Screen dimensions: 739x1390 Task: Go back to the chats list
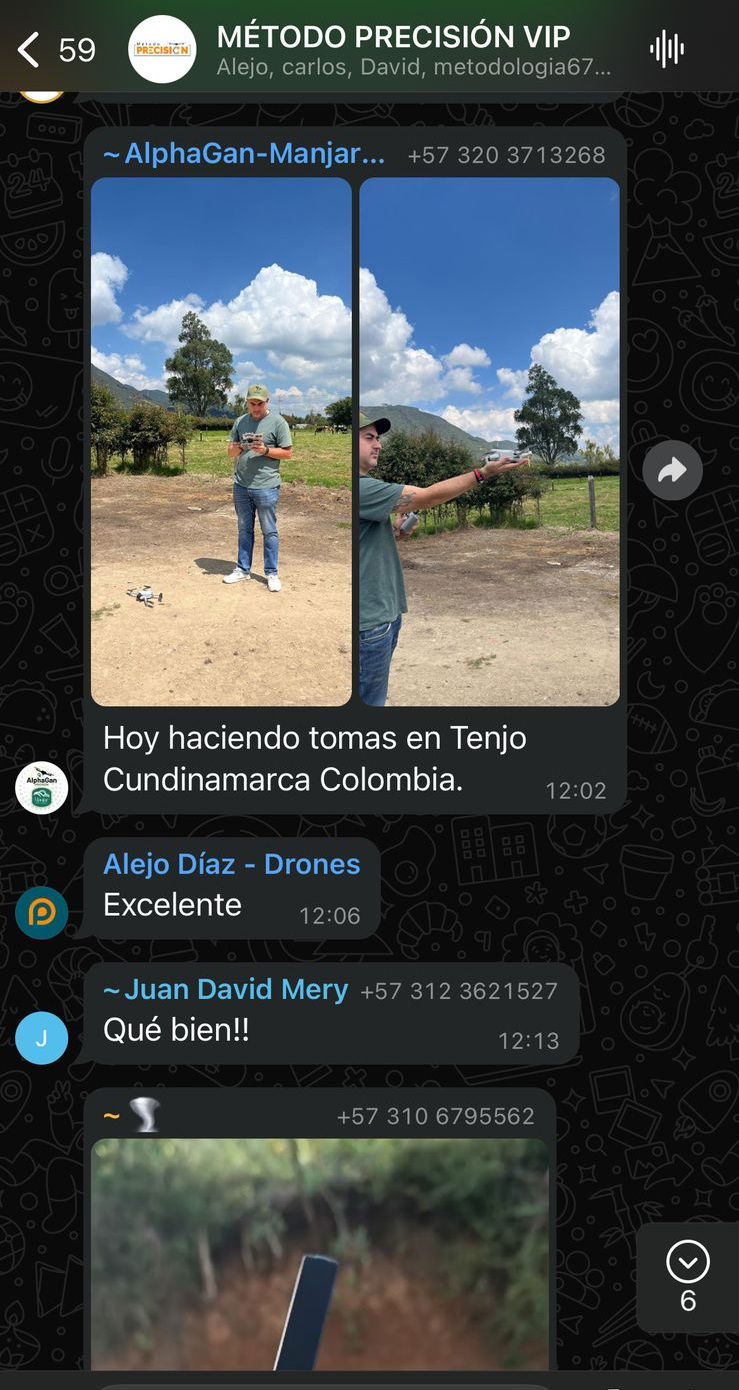[x=30, y=49]
